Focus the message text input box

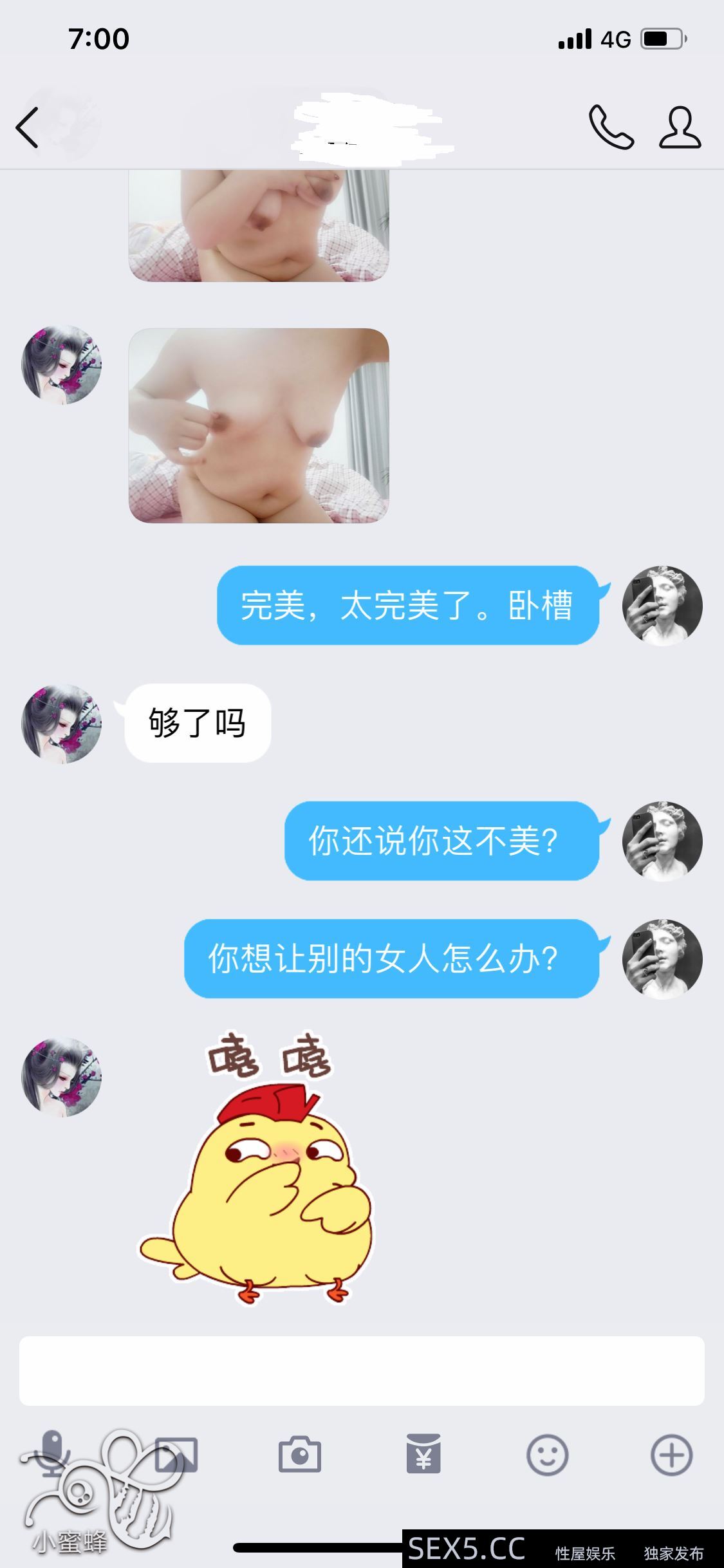361,1370
